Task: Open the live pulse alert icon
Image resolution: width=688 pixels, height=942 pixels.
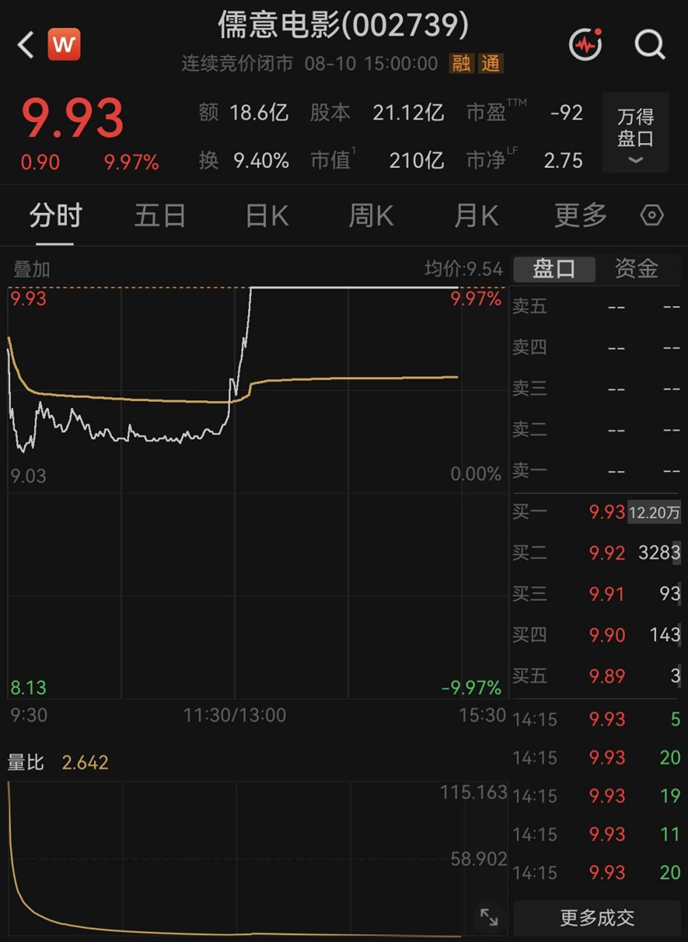Action: click(586, 44)
